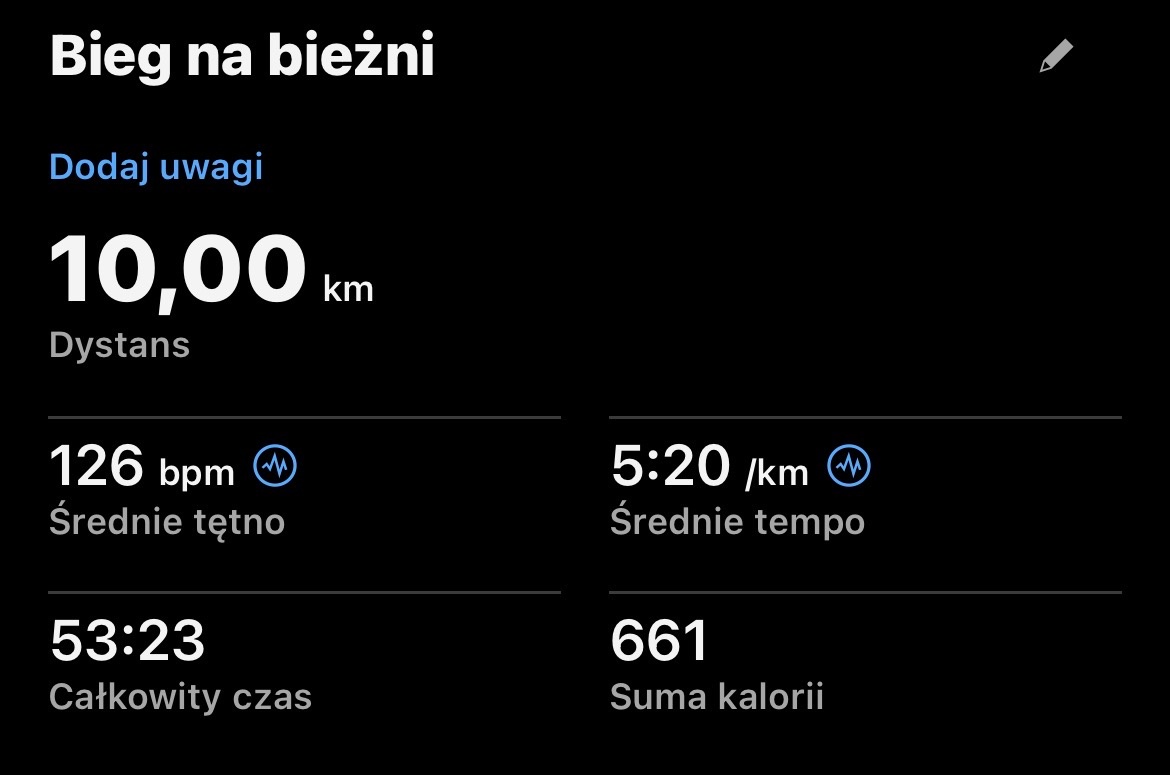Screen dimensions: 1170x775
Task: Open the heart rate graph icon beside 126 bpm
Action: pyautogui.click(x=275, y=465)
